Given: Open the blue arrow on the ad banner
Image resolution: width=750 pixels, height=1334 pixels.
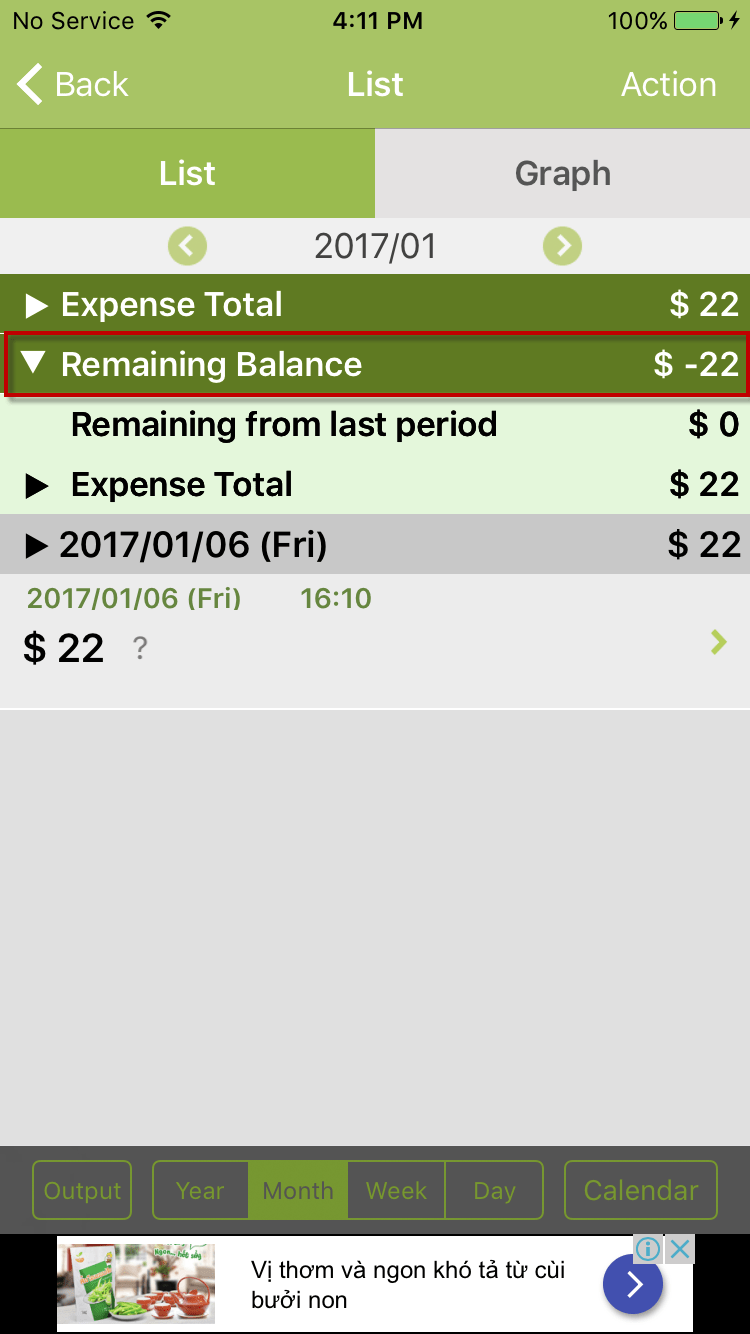Looking at the screenshot, I should pyautogui.click(x=633, y=1285).
